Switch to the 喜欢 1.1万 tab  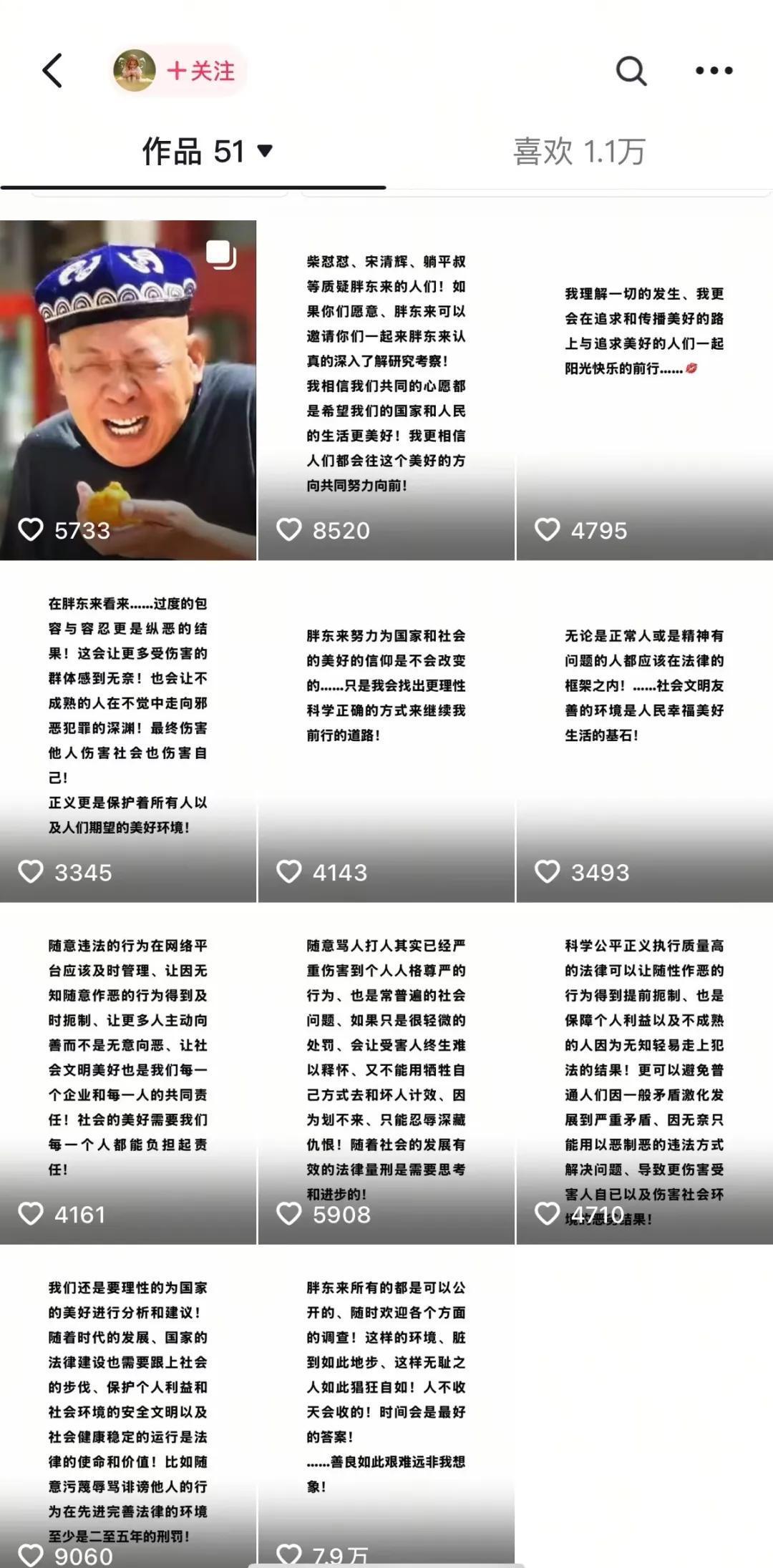coord(579,152)
